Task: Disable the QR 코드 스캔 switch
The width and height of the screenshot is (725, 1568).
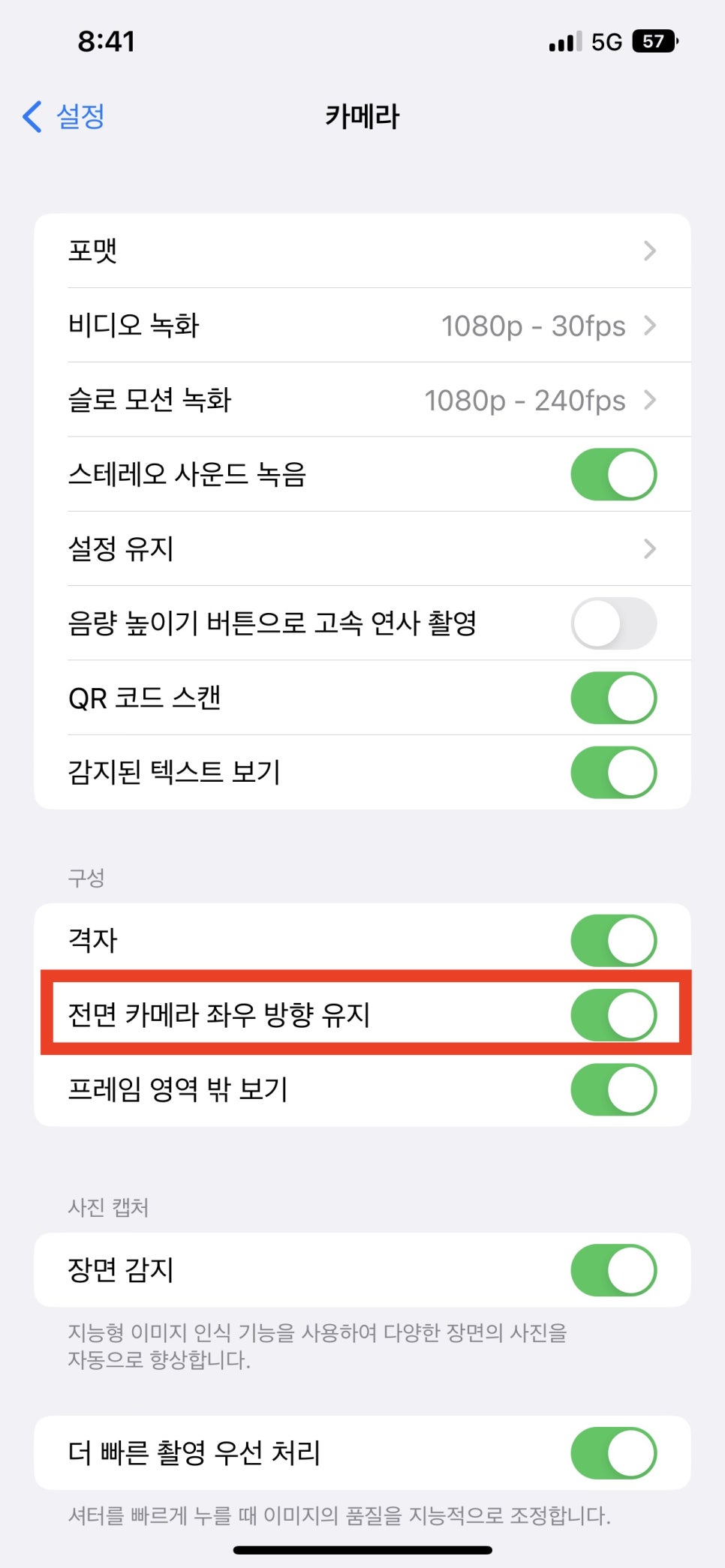Action: pyautogui.click(x=613, y=698)
